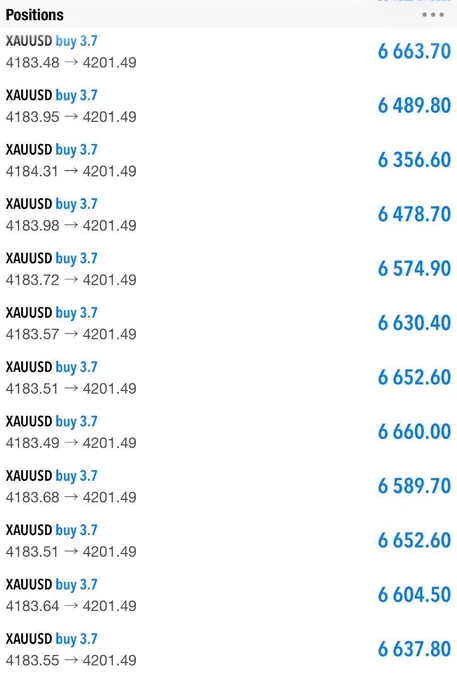The image size is (457, 680).
Task: Expand the XAUUSD buy opened at 4183.68
Action: click(228, 487)
